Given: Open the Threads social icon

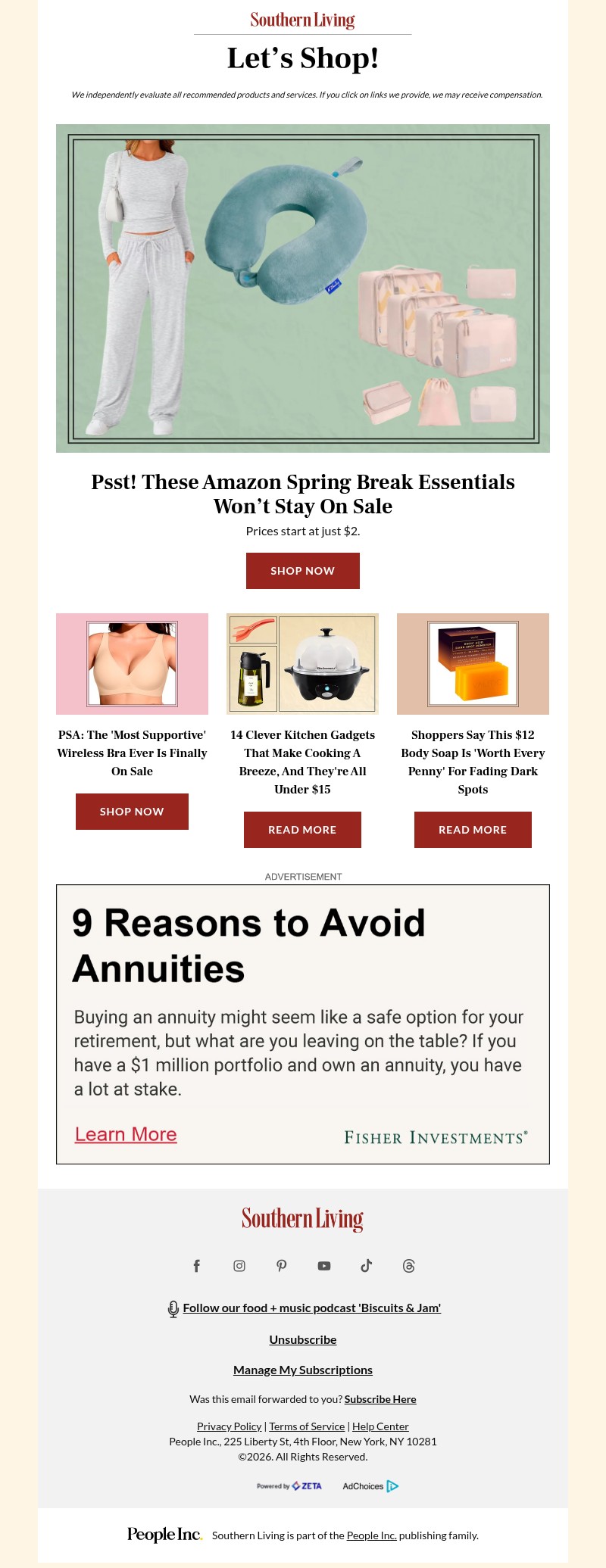Looking at the screenshot, I should (x=409, y=1265).
